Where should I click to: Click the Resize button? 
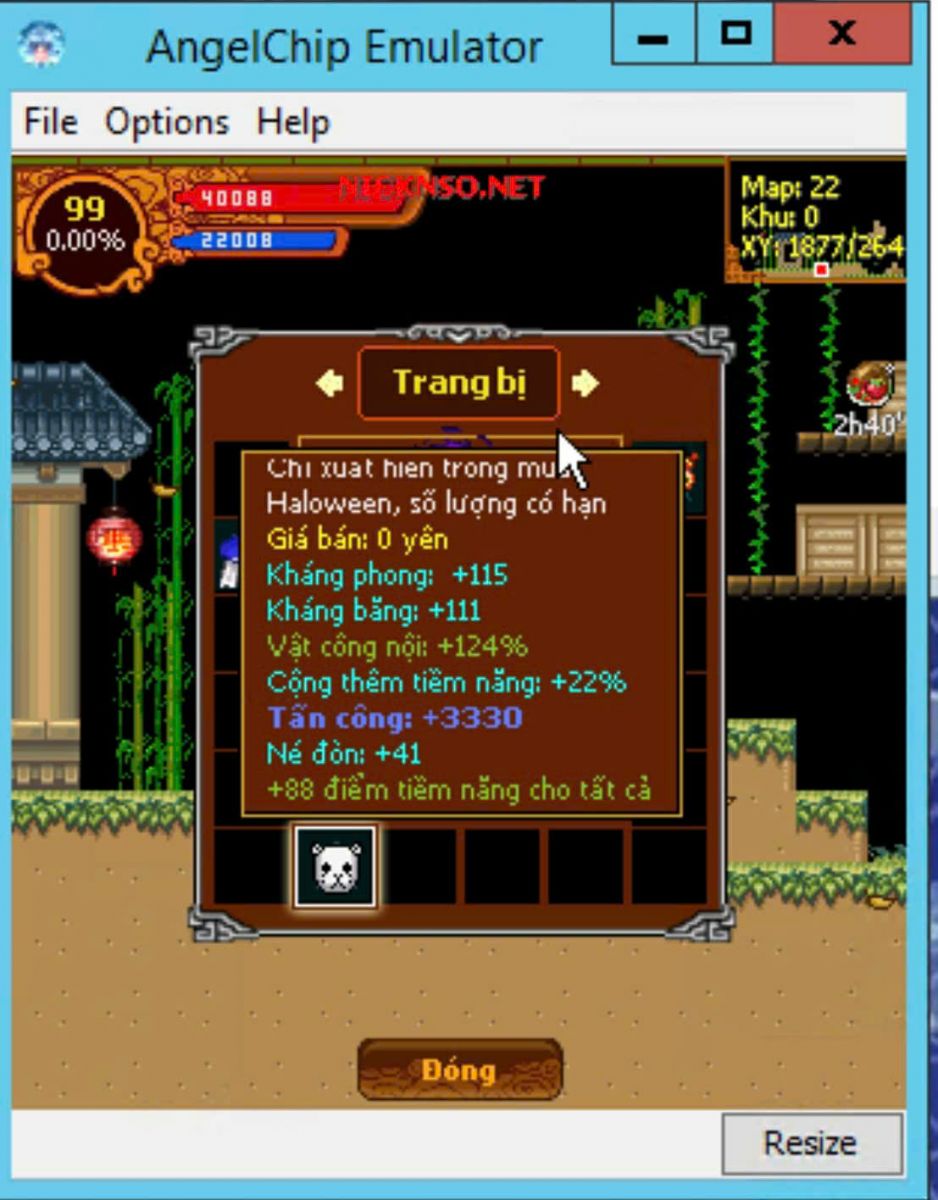[x=810, y=1143]
